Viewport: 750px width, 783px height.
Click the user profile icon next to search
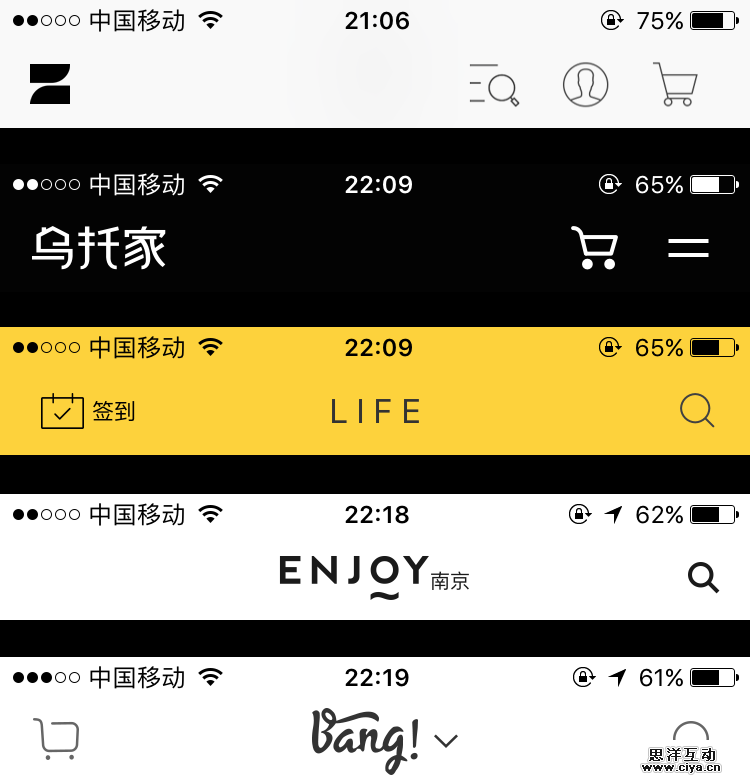click(585, 85)
